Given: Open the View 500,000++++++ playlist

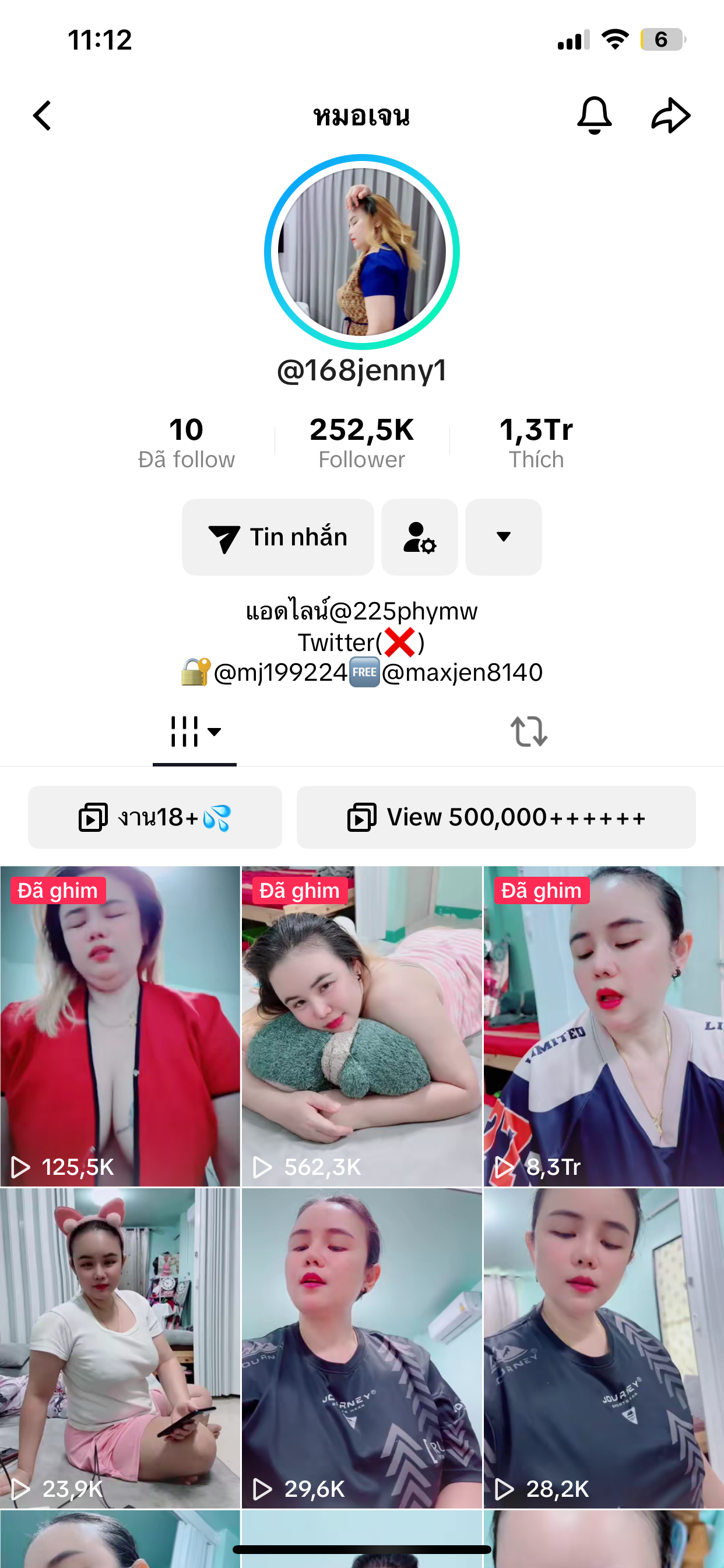Looking at the screenshot, I should coord(496,817).
